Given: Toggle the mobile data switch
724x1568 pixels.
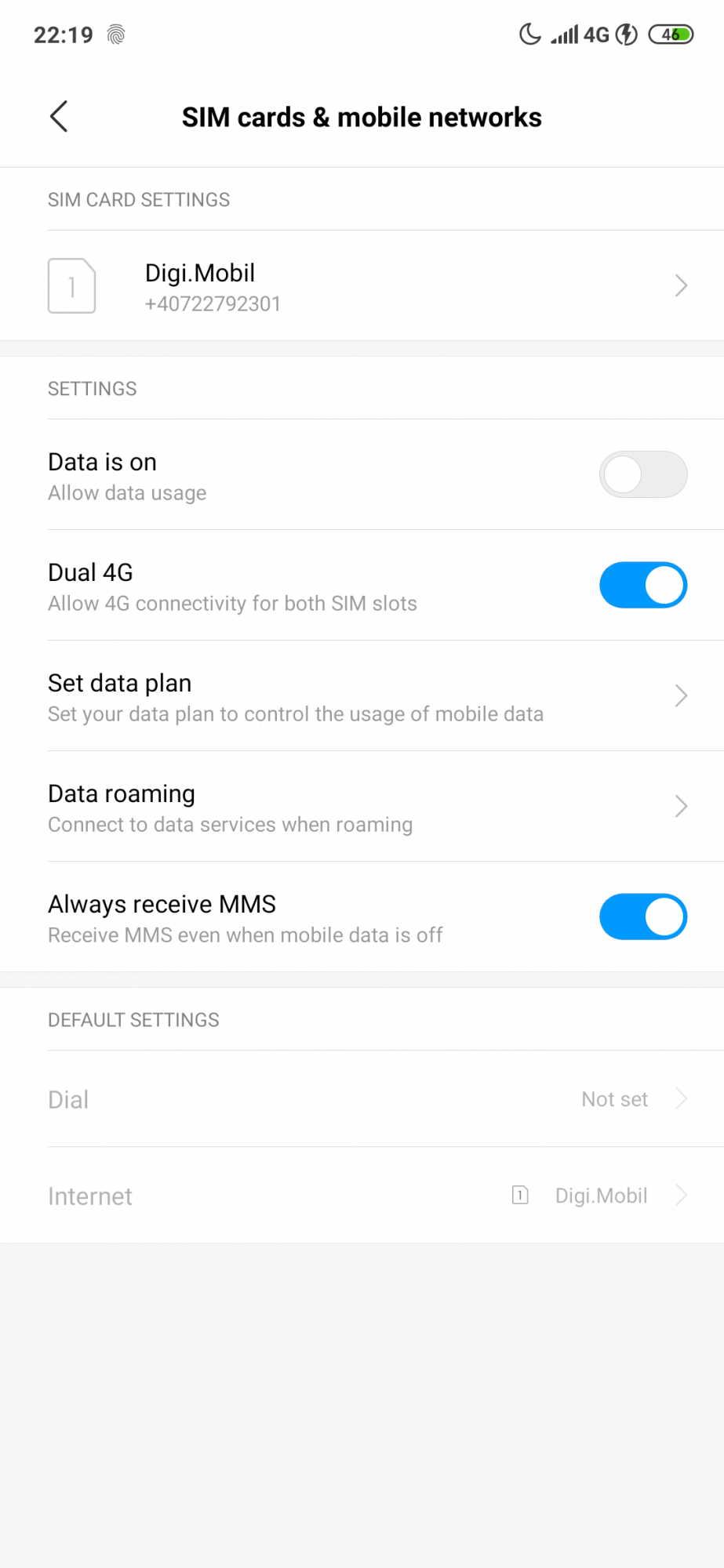Looking at the screenshot, I should click(642, 475).
